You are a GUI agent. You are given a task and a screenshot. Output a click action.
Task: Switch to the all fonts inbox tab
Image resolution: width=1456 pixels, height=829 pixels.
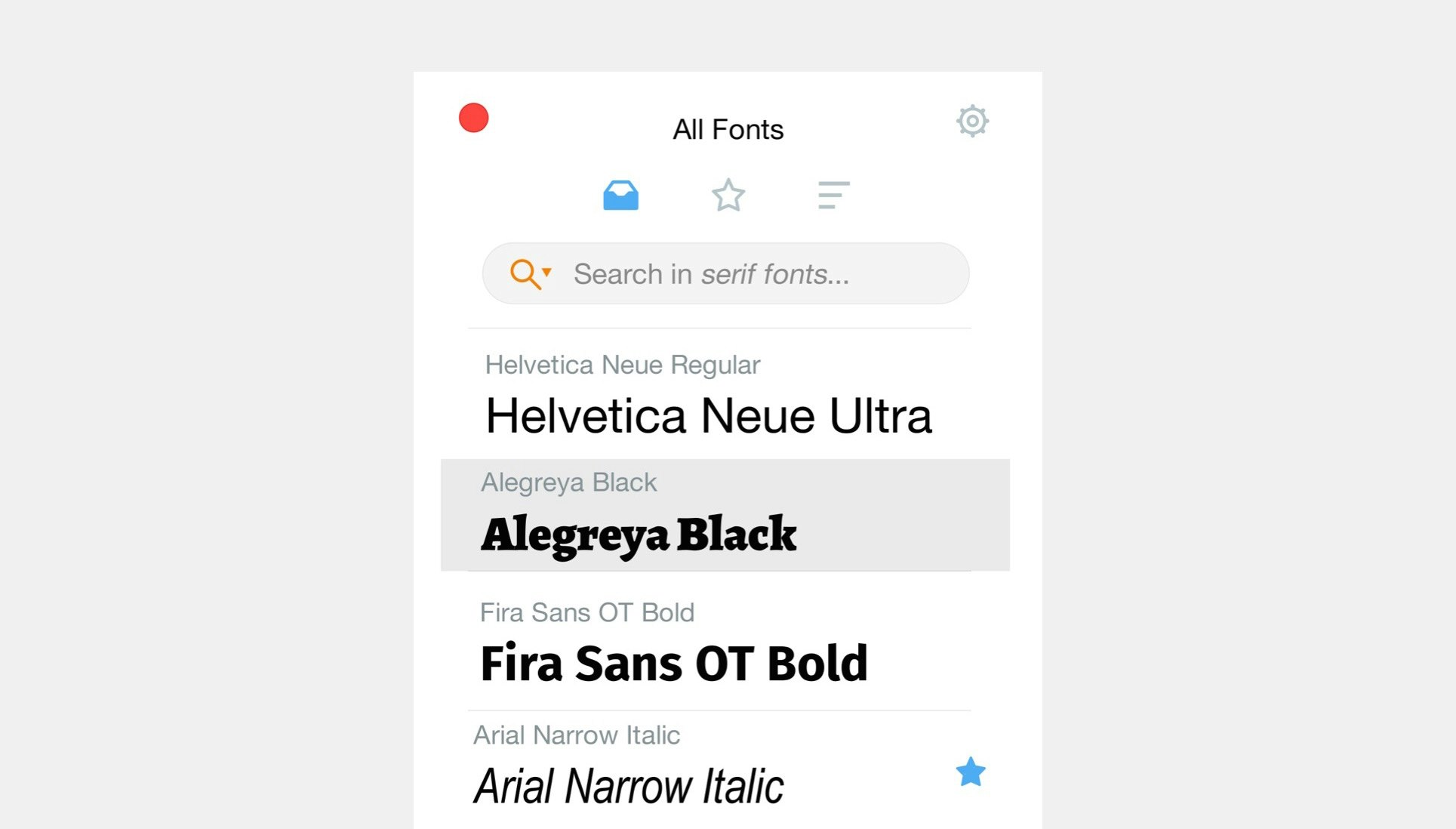620,196
